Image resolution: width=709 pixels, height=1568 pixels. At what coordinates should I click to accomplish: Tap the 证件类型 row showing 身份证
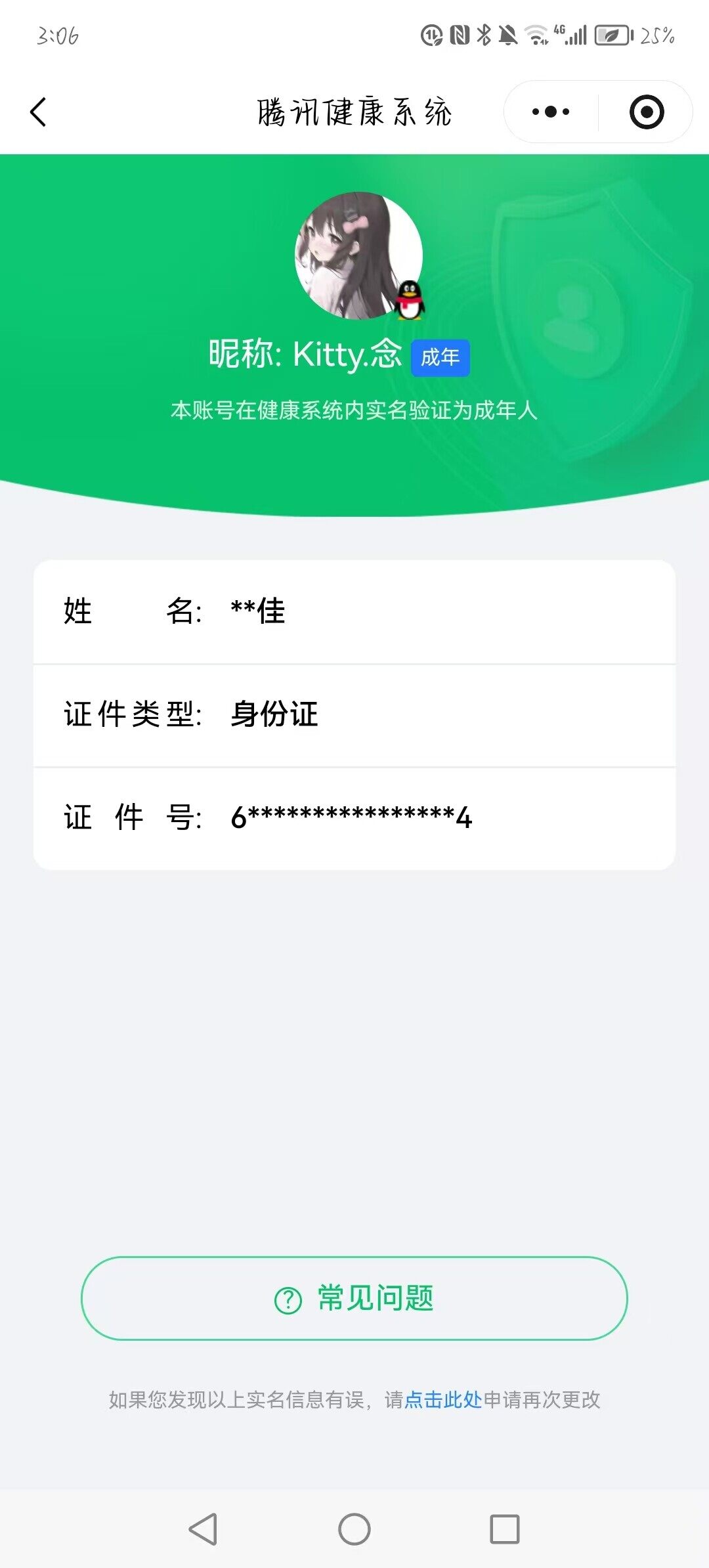coord(354,716)
